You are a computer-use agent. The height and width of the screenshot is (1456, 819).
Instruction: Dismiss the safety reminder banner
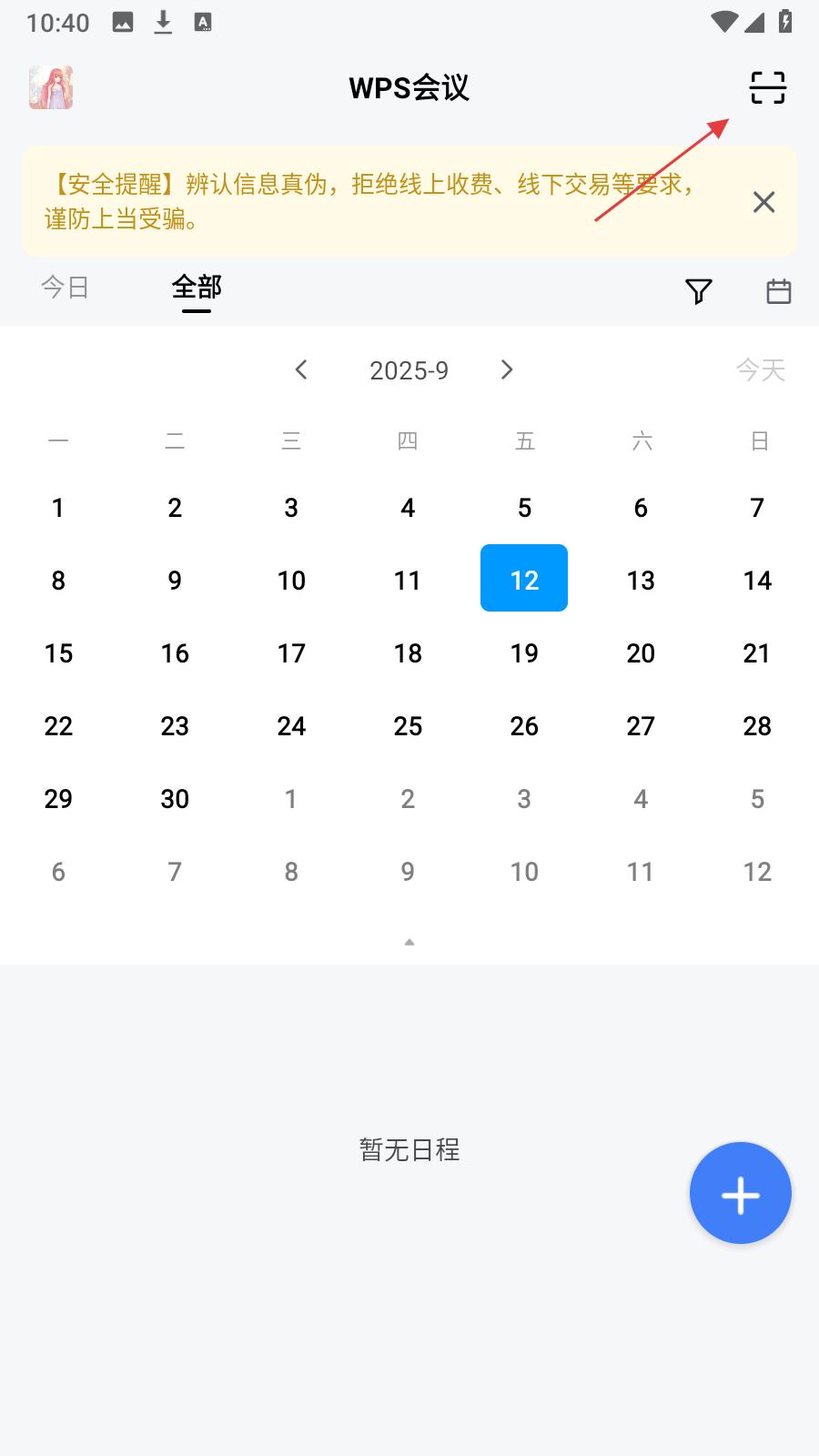coord(764,202)
